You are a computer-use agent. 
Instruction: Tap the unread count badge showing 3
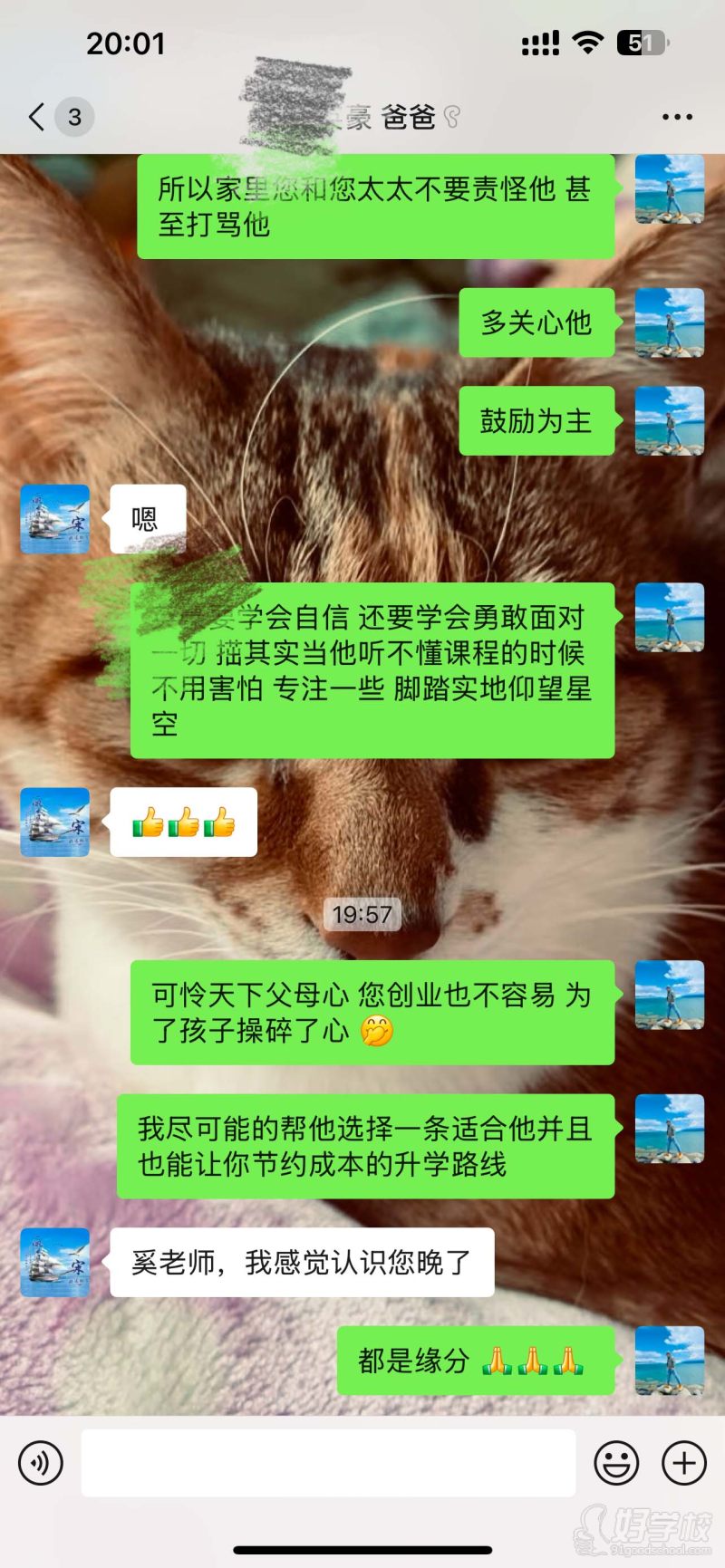pos(72,117)
